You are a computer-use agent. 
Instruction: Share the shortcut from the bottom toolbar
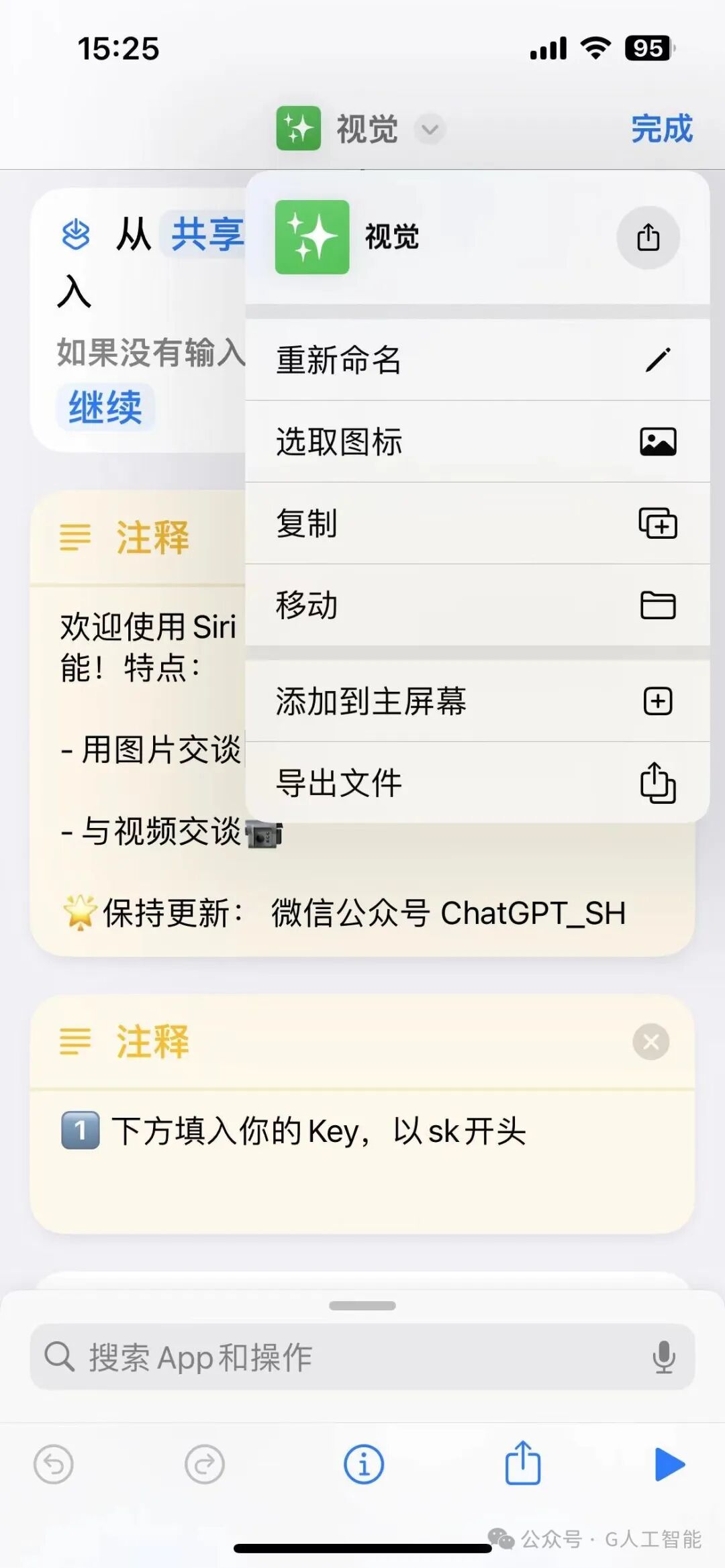(522, 1463)
